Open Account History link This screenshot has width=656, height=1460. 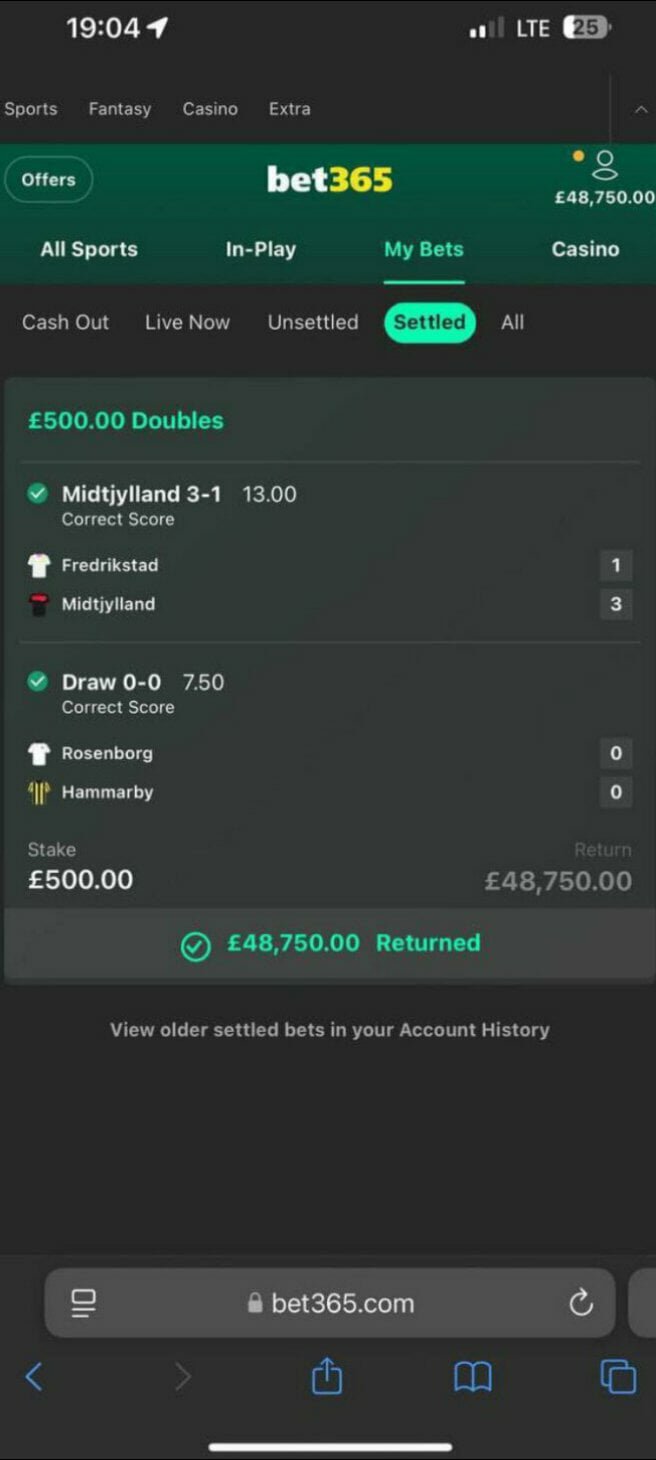(x=475, y=1030)
